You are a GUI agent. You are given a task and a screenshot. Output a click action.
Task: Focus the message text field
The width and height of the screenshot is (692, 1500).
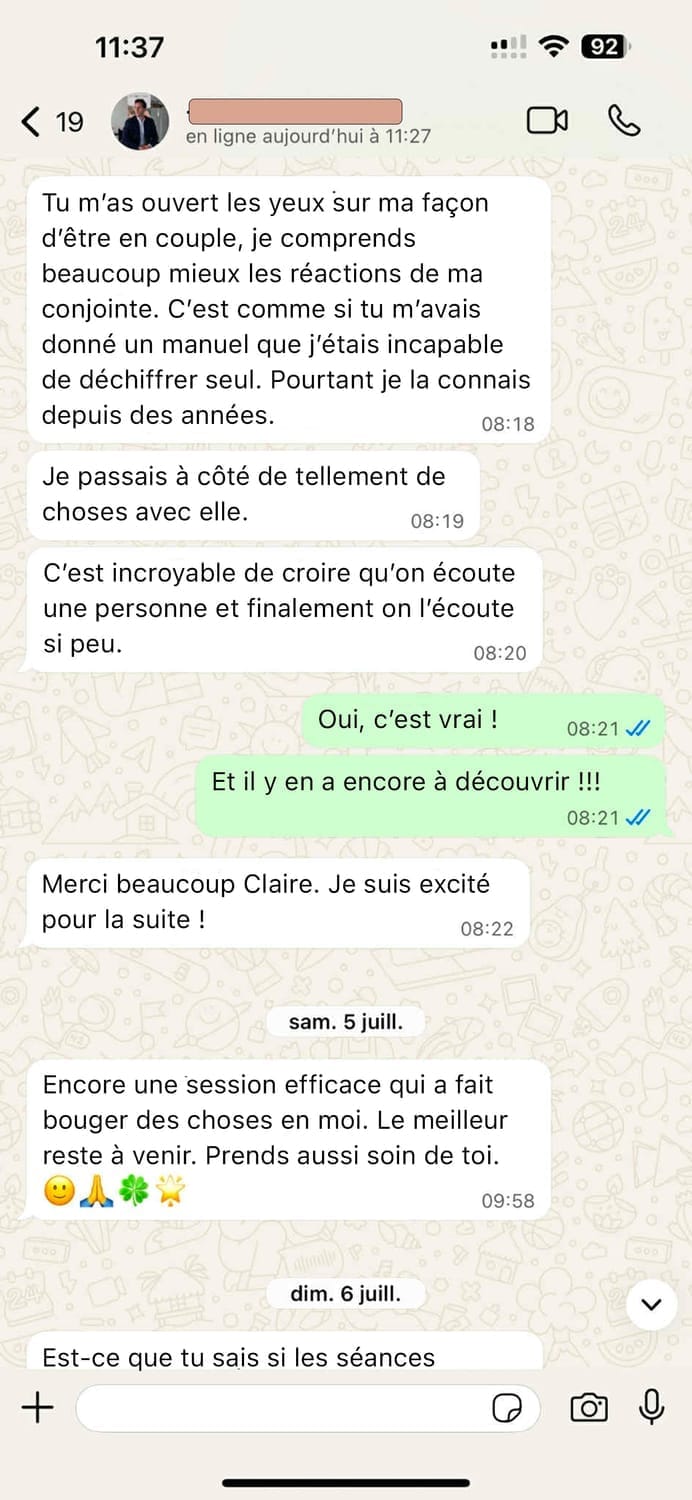click(280, 1408)
